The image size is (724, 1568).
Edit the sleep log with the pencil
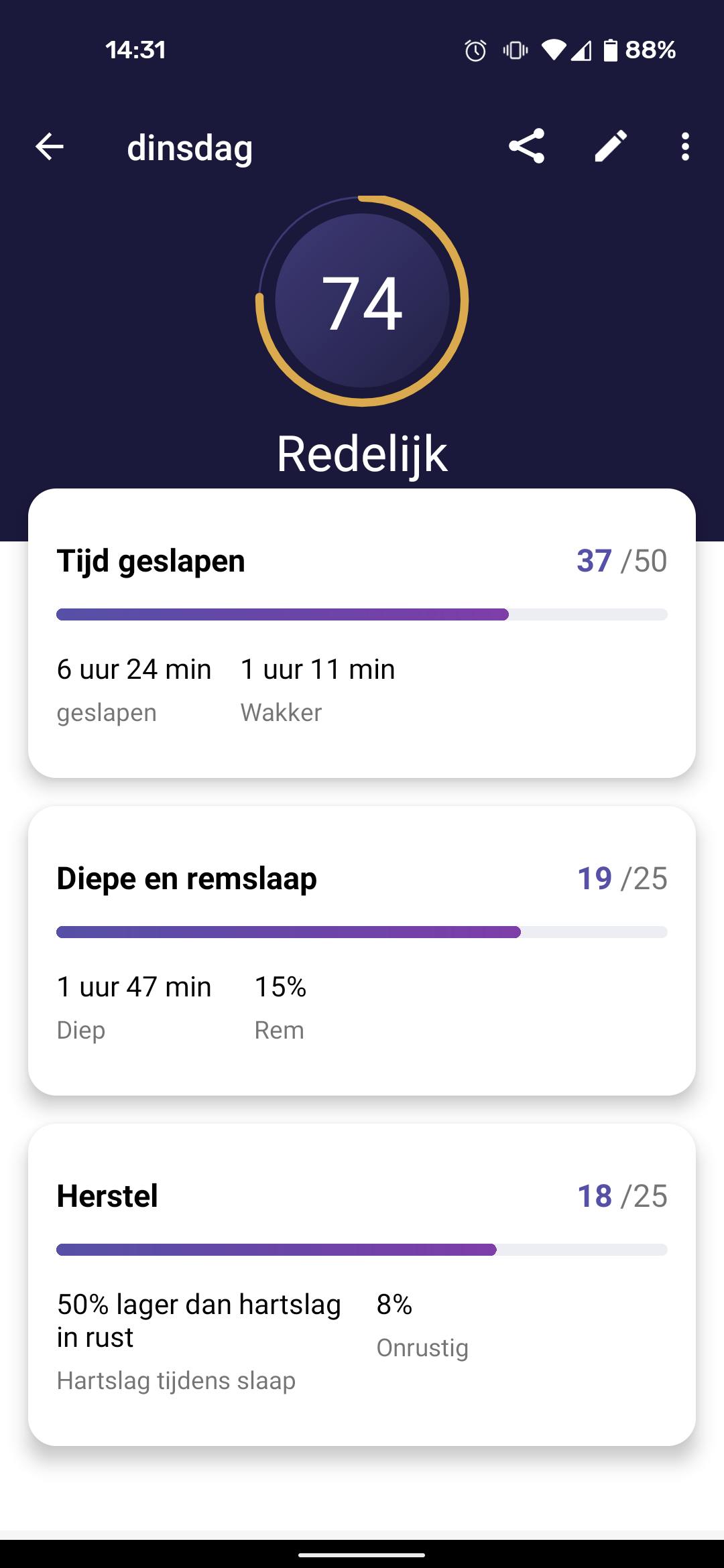click(x=611, y=146)
